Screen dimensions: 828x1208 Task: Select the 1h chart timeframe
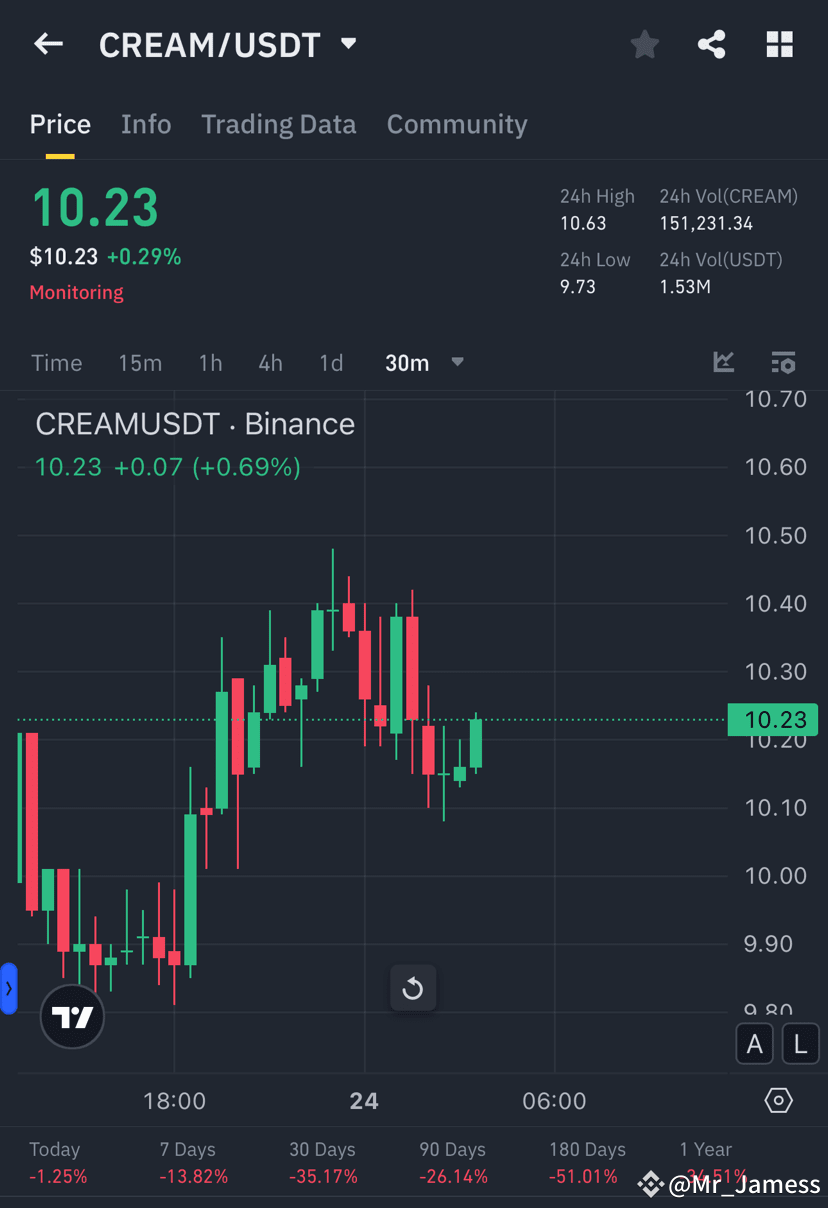[x=210, y=363]
